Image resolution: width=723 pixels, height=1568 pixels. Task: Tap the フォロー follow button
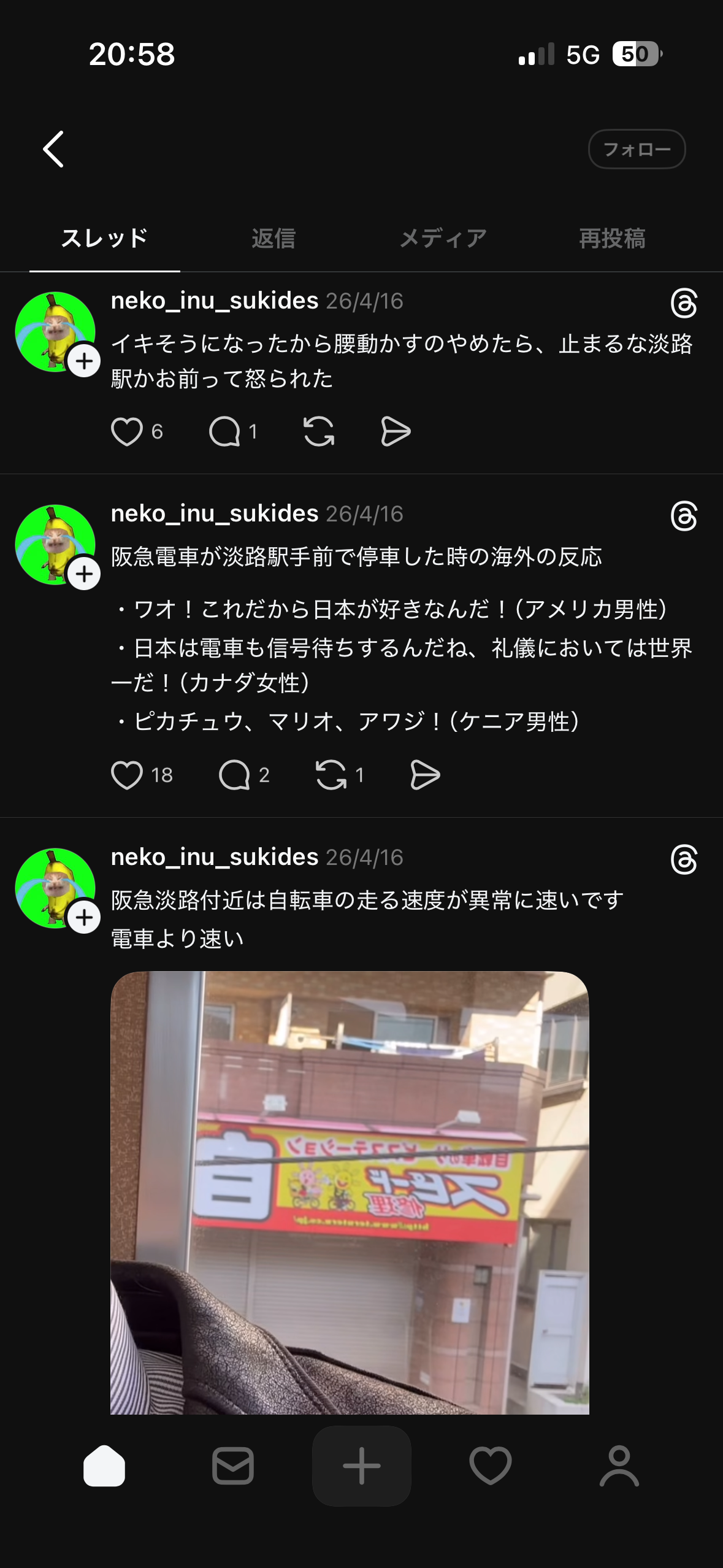(x=637, y=149)
